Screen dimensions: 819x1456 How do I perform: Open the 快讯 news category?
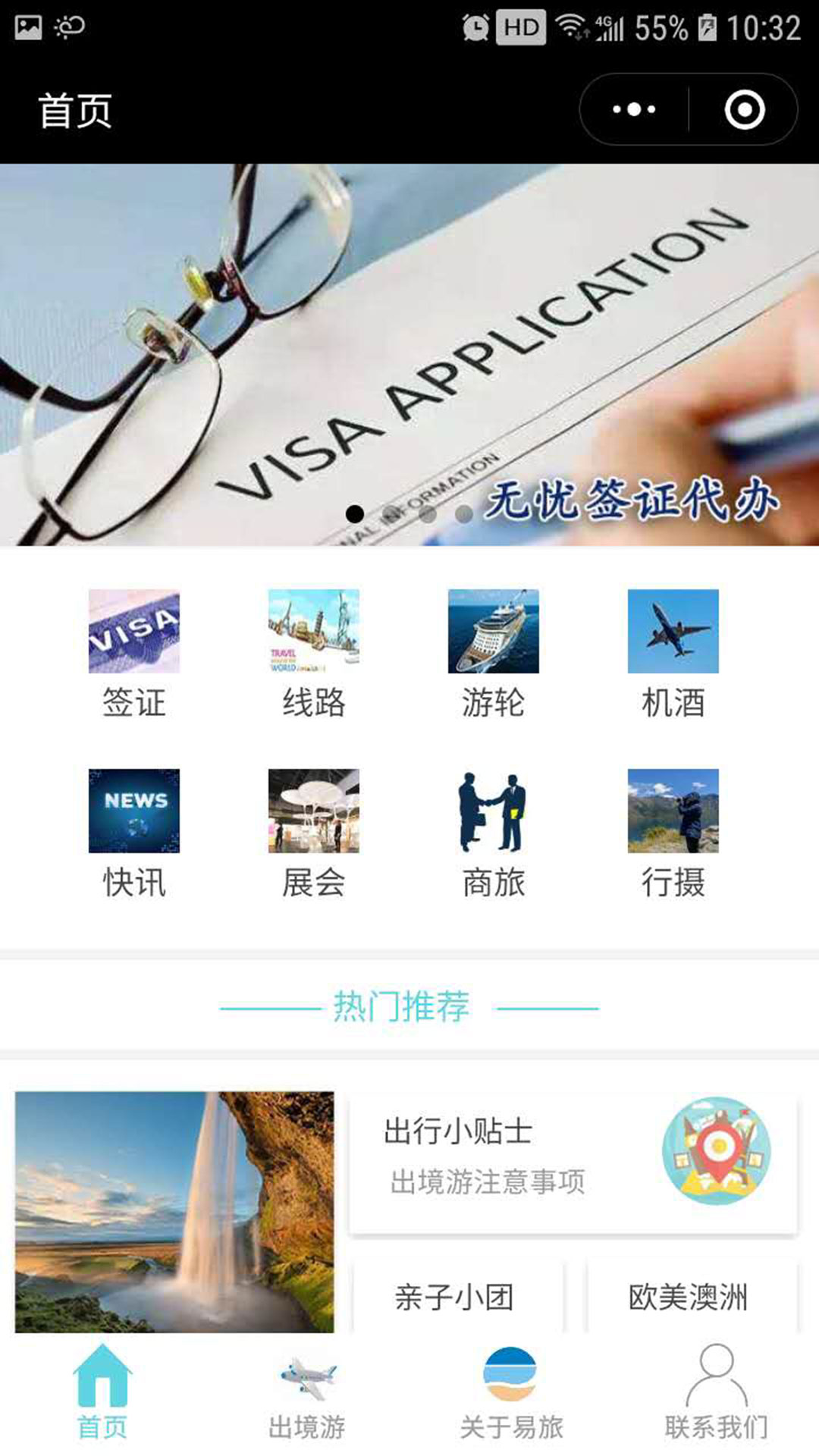pos(133,833)
